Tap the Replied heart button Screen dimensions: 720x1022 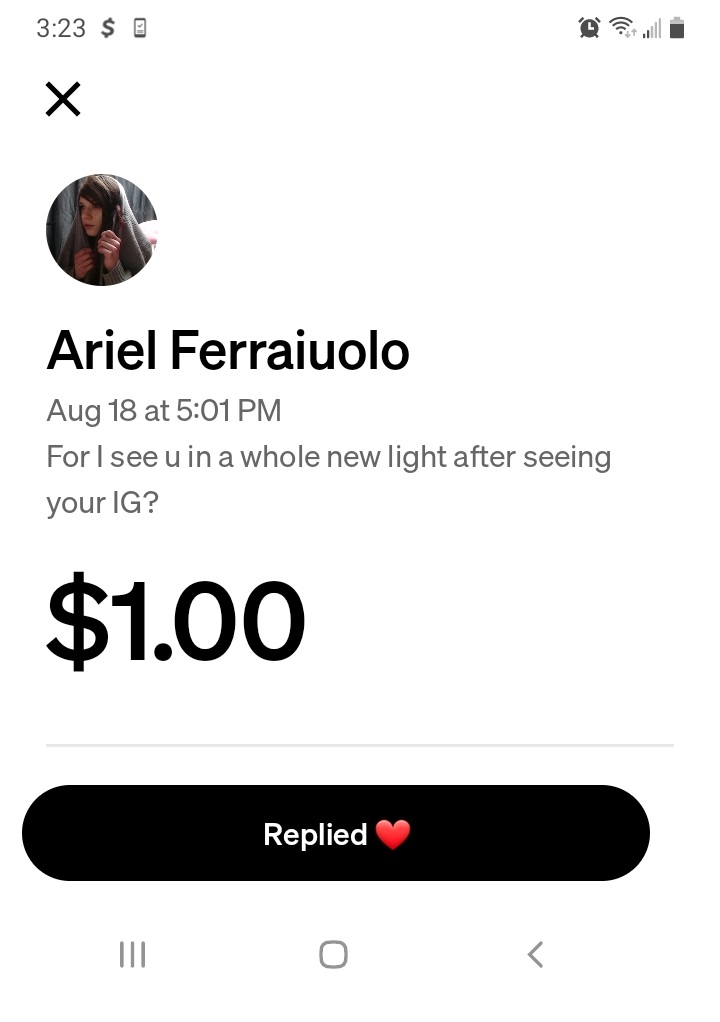(x=336, y=833)
